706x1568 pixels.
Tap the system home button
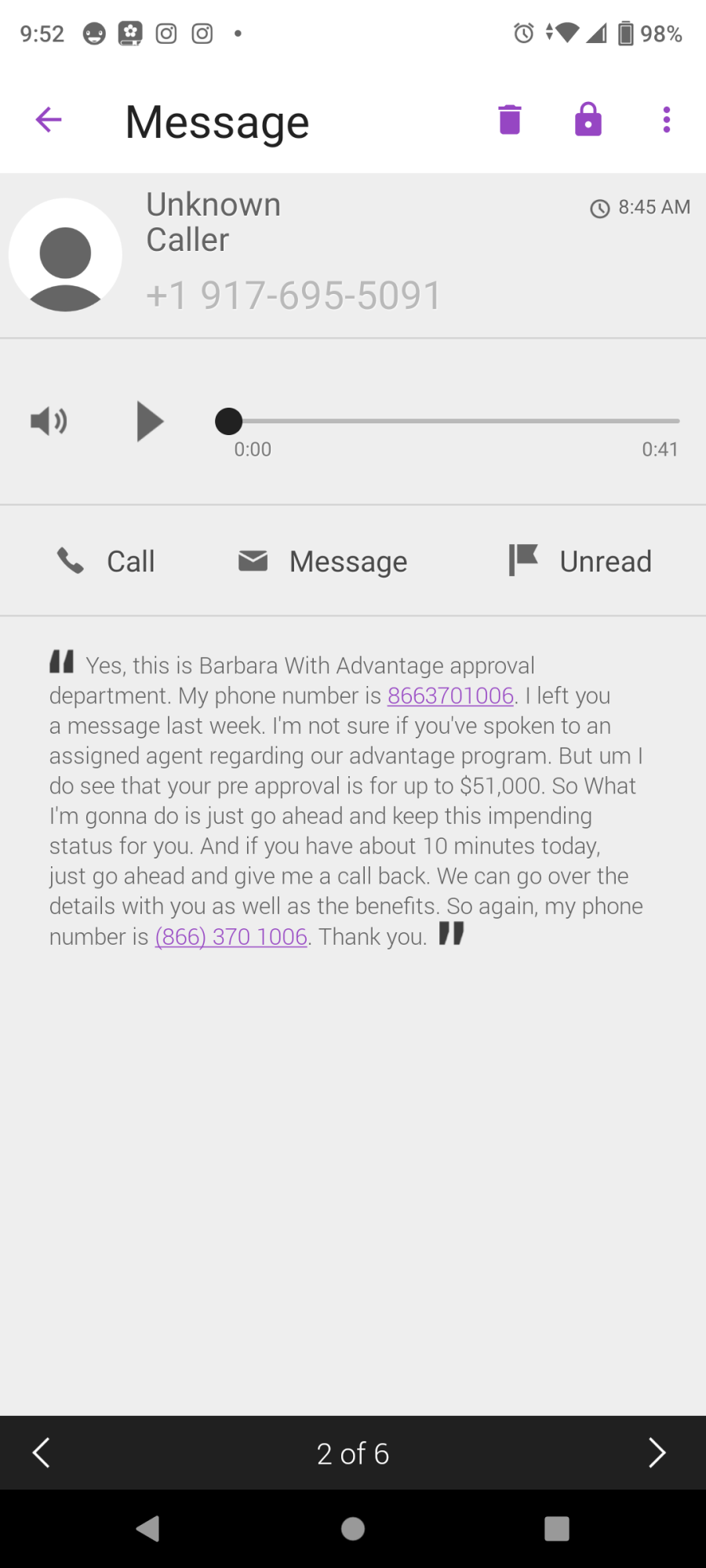(353, 1528)
